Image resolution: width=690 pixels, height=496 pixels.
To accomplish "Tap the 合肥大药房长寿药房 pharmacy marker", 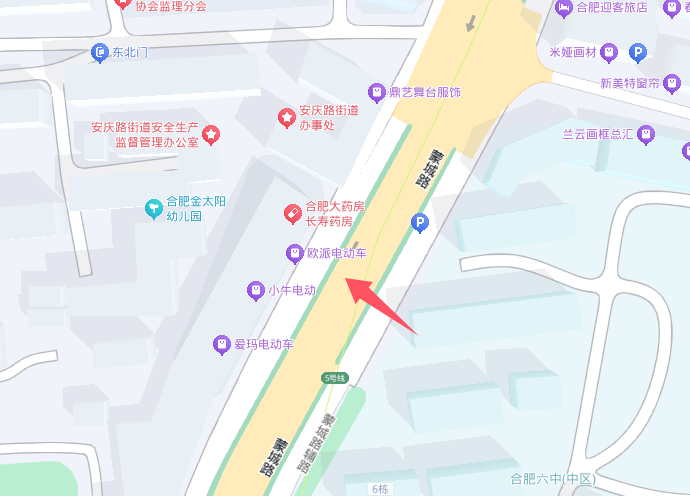I will 292,213.
